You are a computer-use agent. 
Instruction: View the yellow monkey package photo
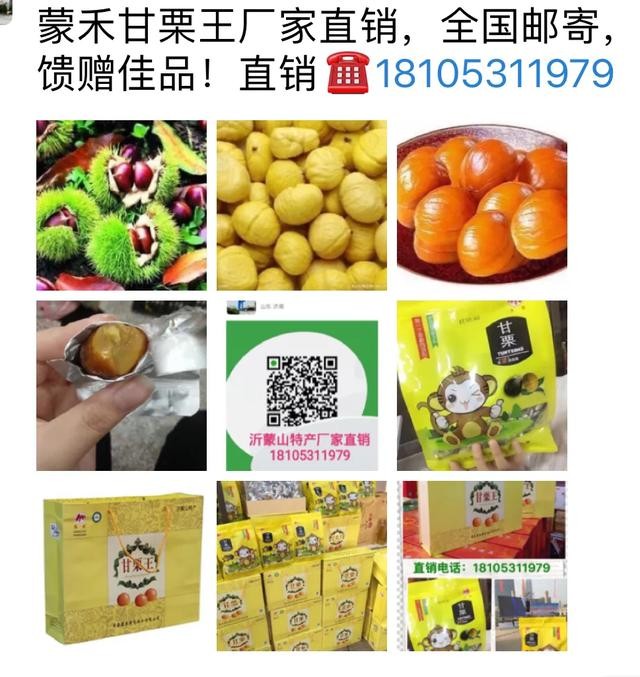pyautogui.click(x=481, y=386)
